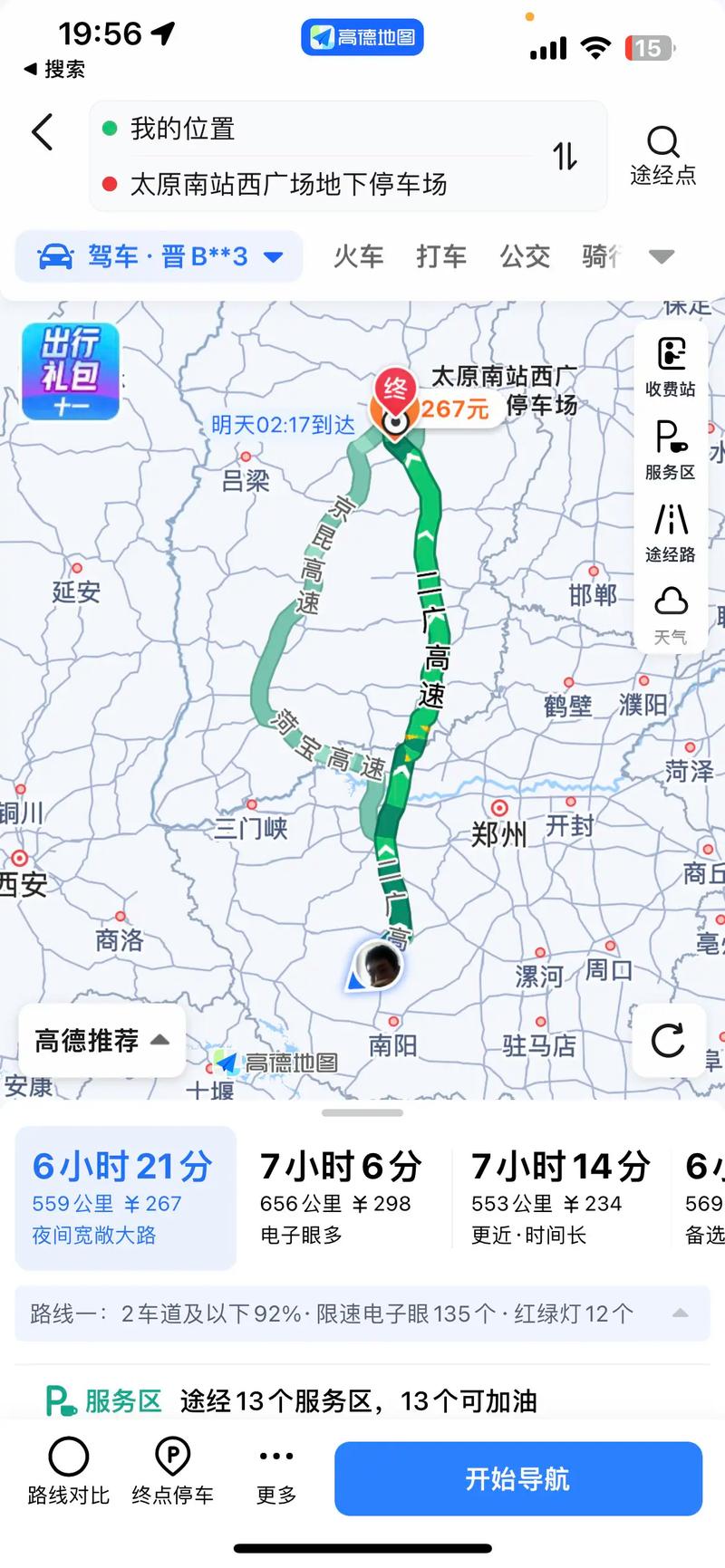Start navigation with 开始导航
The height and width of the screenshot is (1568, 725).
(518, 1477)
